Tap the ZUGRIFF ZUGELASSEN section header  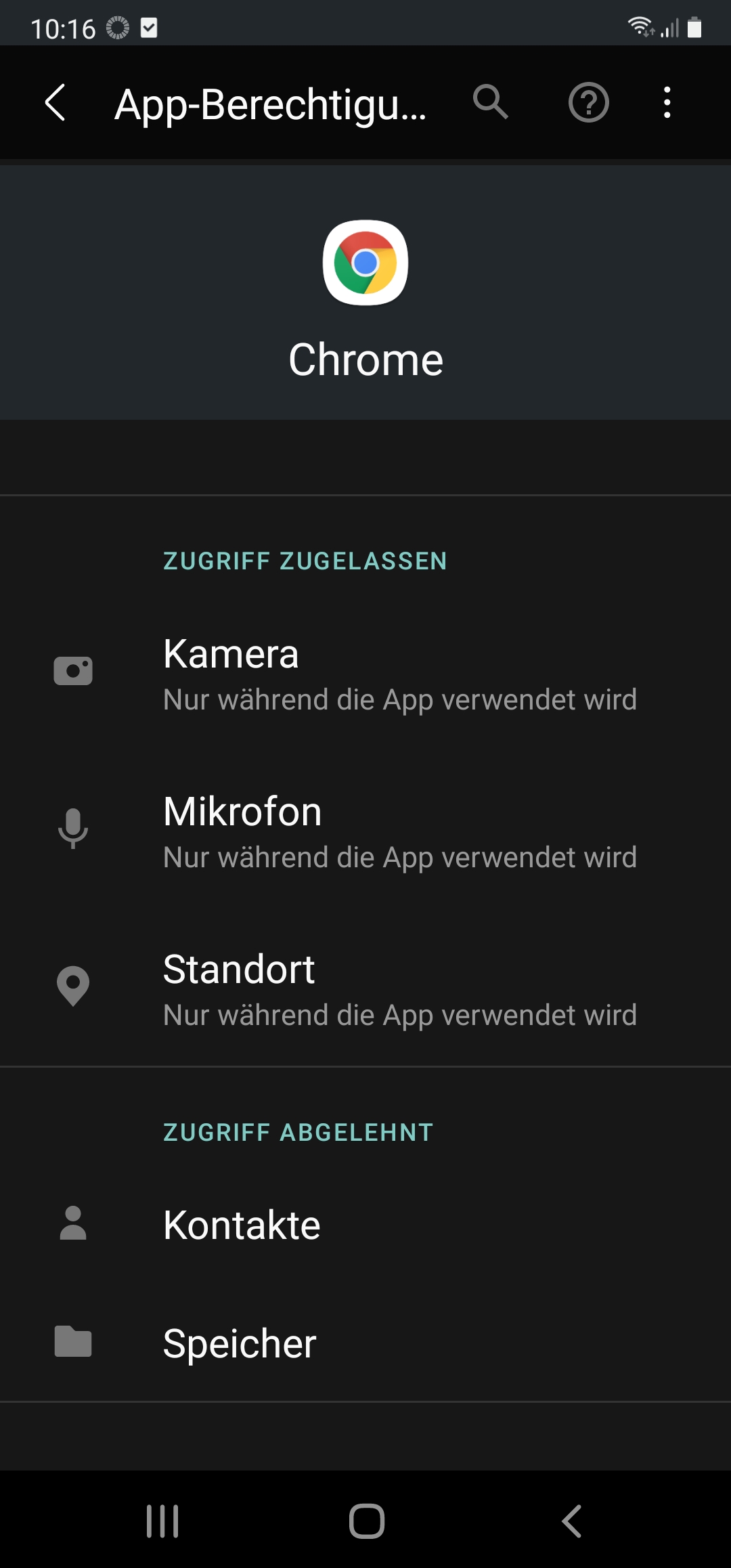(305, 561)
